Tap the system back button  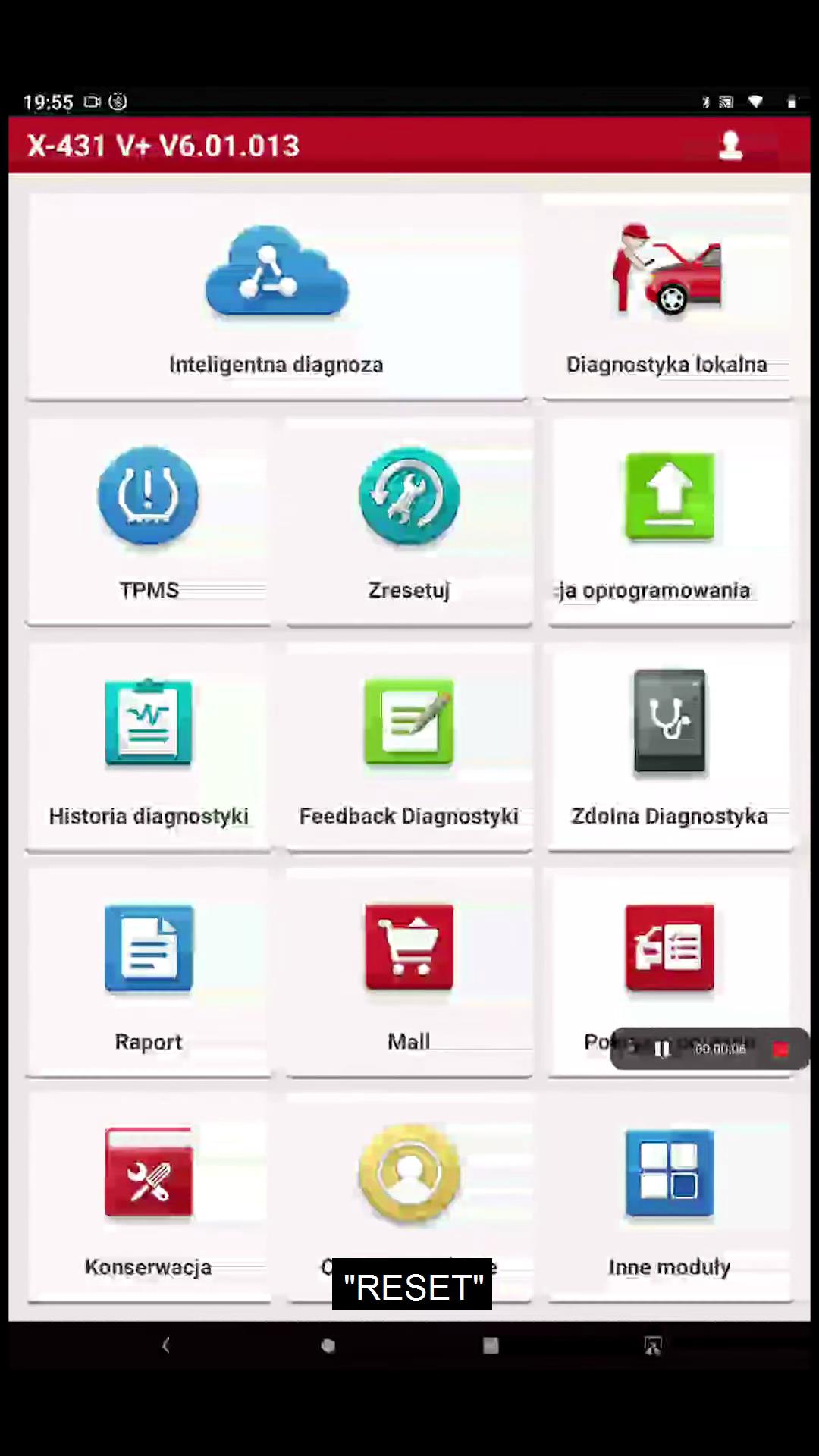166,1345
